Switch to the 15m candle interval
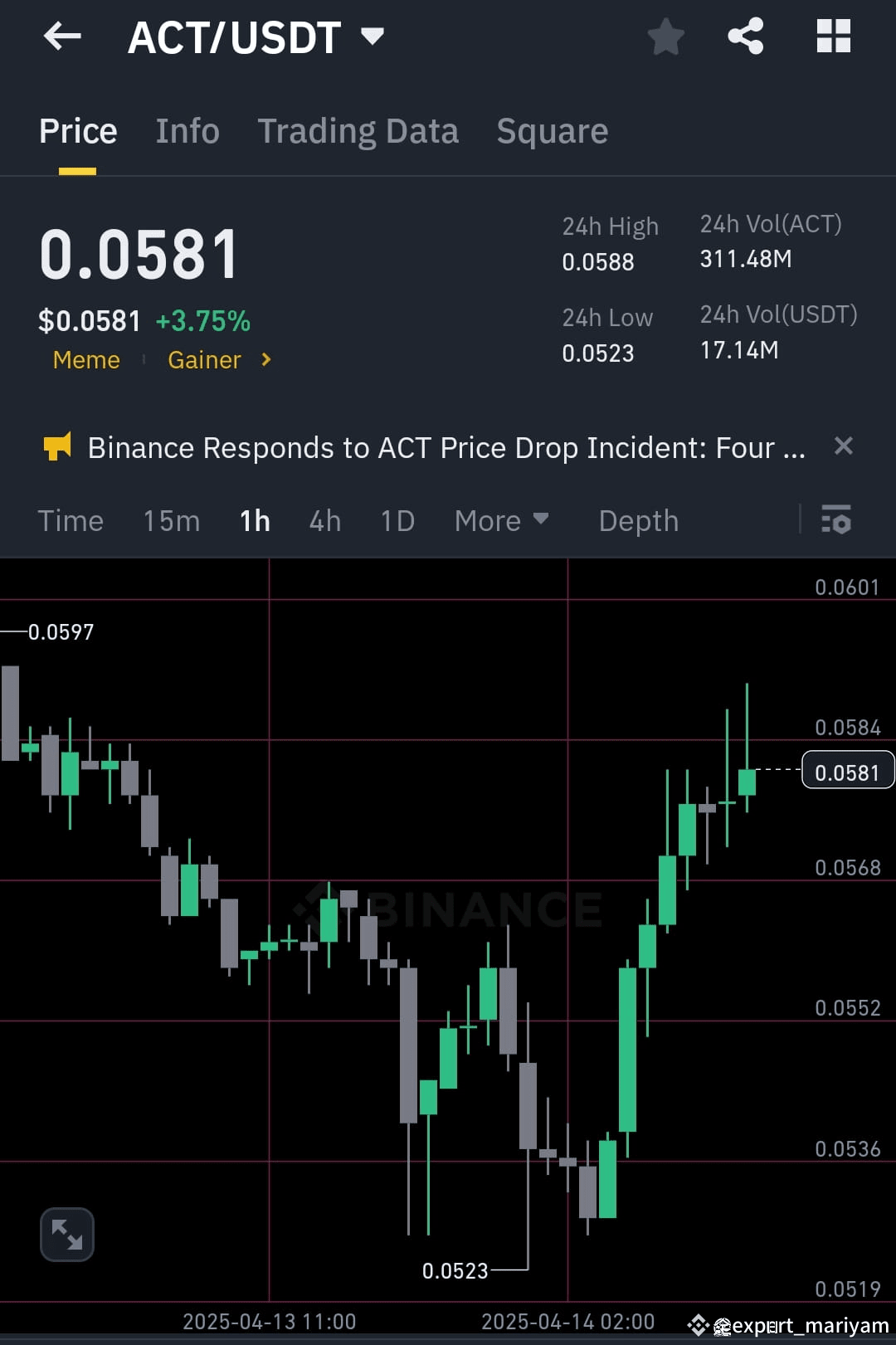This screenshot has height=1345, width=896. coord(171,521)
